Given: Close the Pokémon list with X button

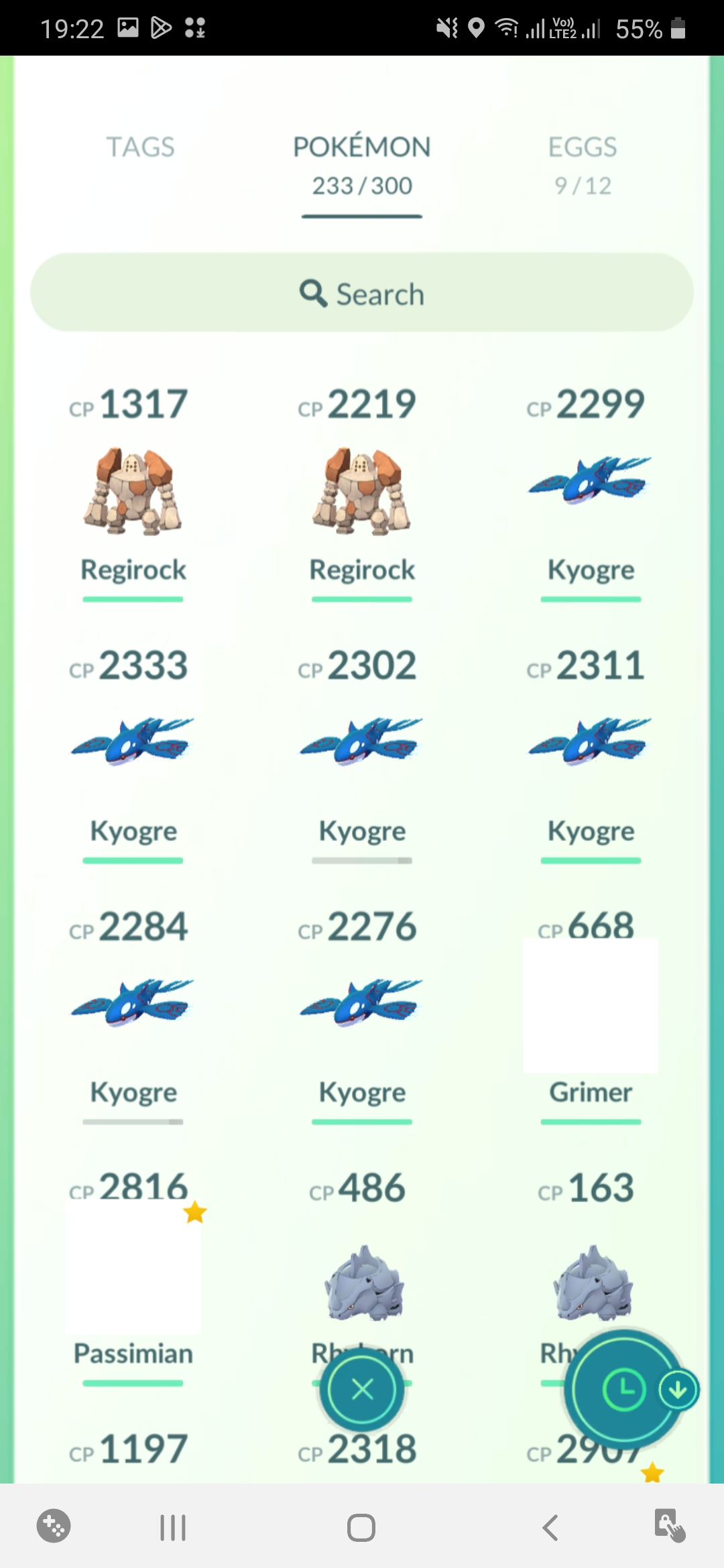Looking at the screenshot, I should click(x=362, y=1390).
